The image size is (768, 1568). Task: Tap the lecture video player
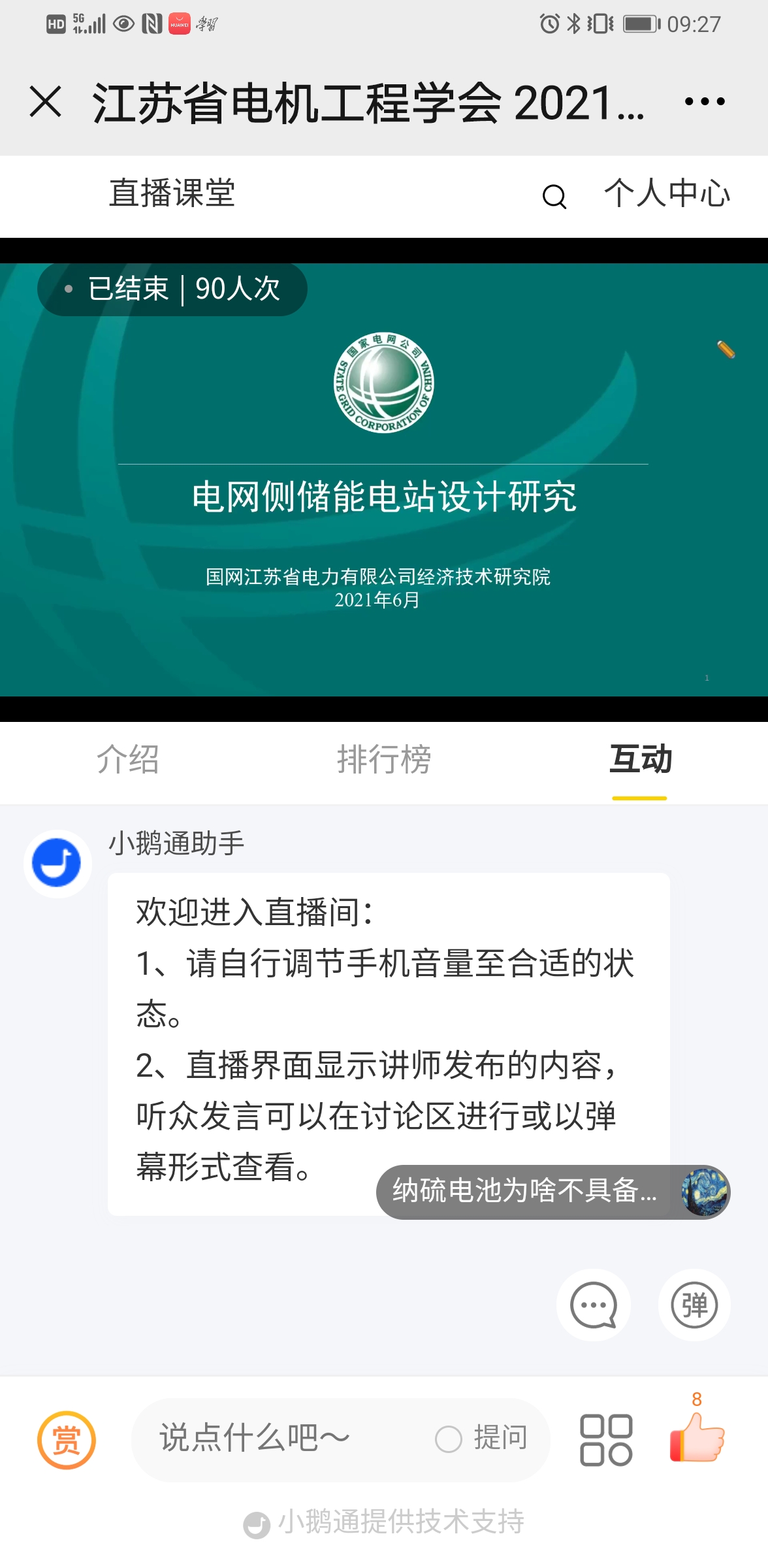coord(384,480)
